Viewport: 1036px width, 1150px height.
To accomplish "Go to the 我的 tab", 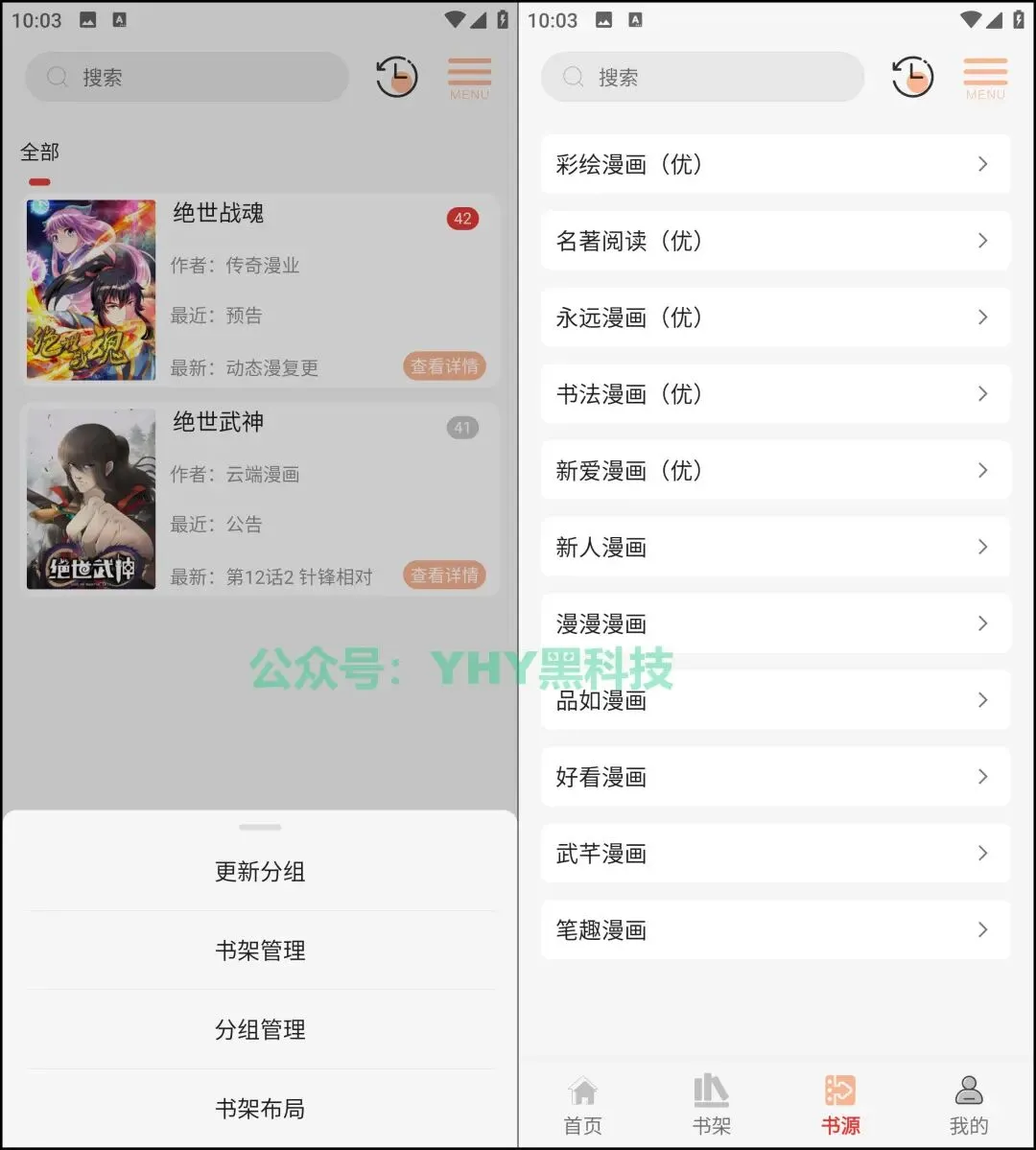I will click(x=969, y=1105).
